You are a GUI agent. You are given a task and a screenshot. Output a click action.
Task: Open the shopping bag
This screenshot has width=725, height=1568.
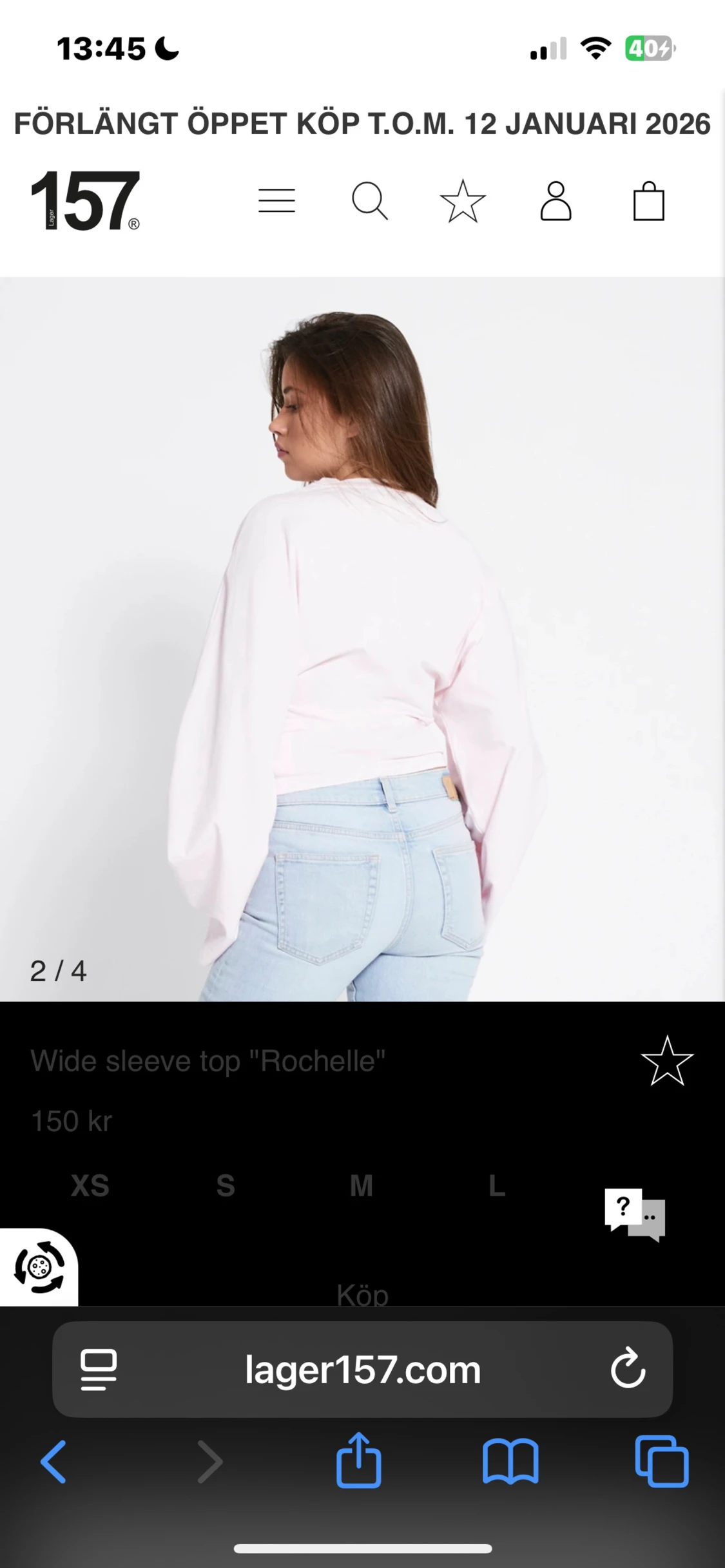(648, 201)
